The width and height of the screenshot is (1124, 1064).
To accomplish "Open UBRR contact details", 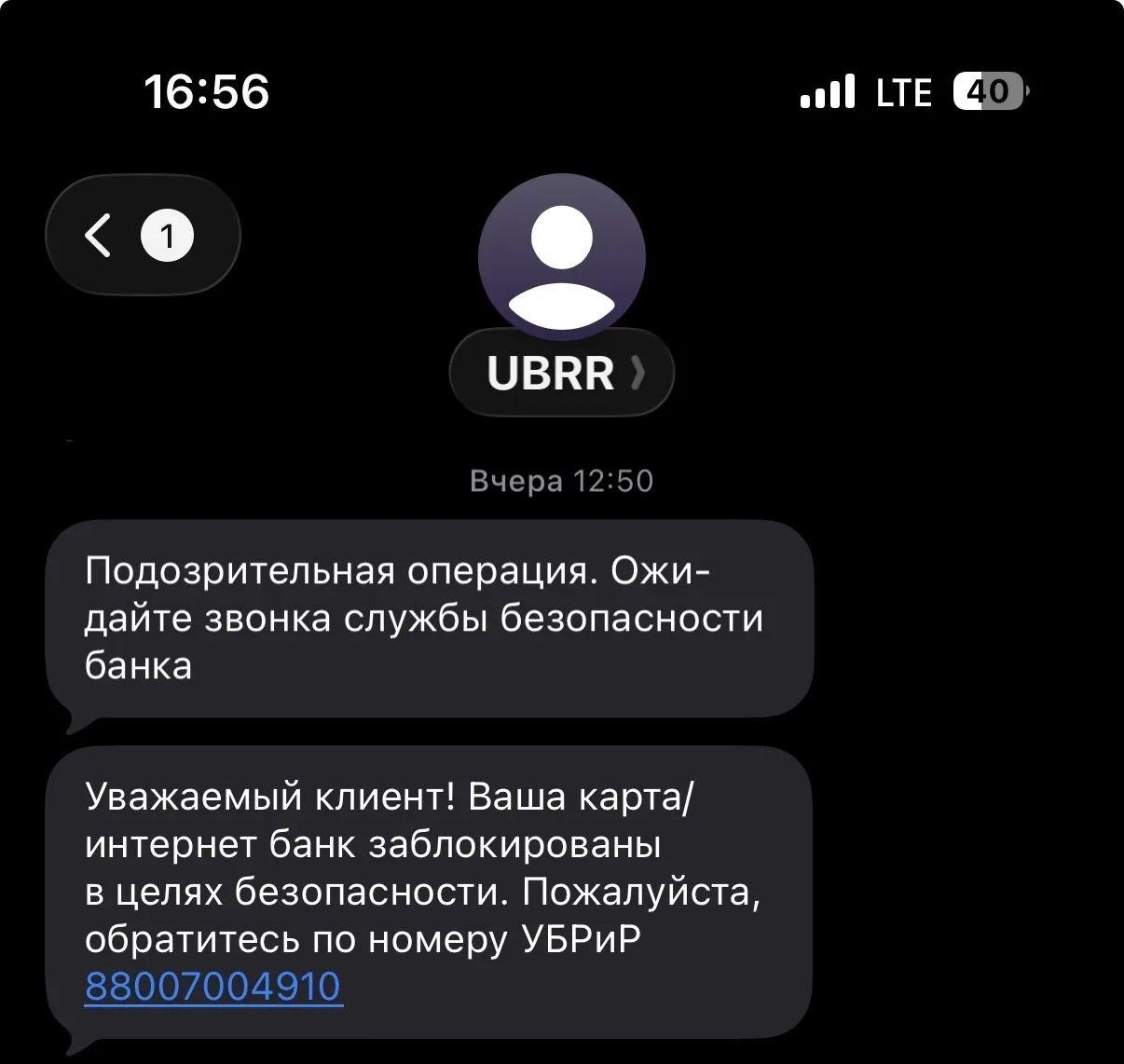I will click(562, 373).
